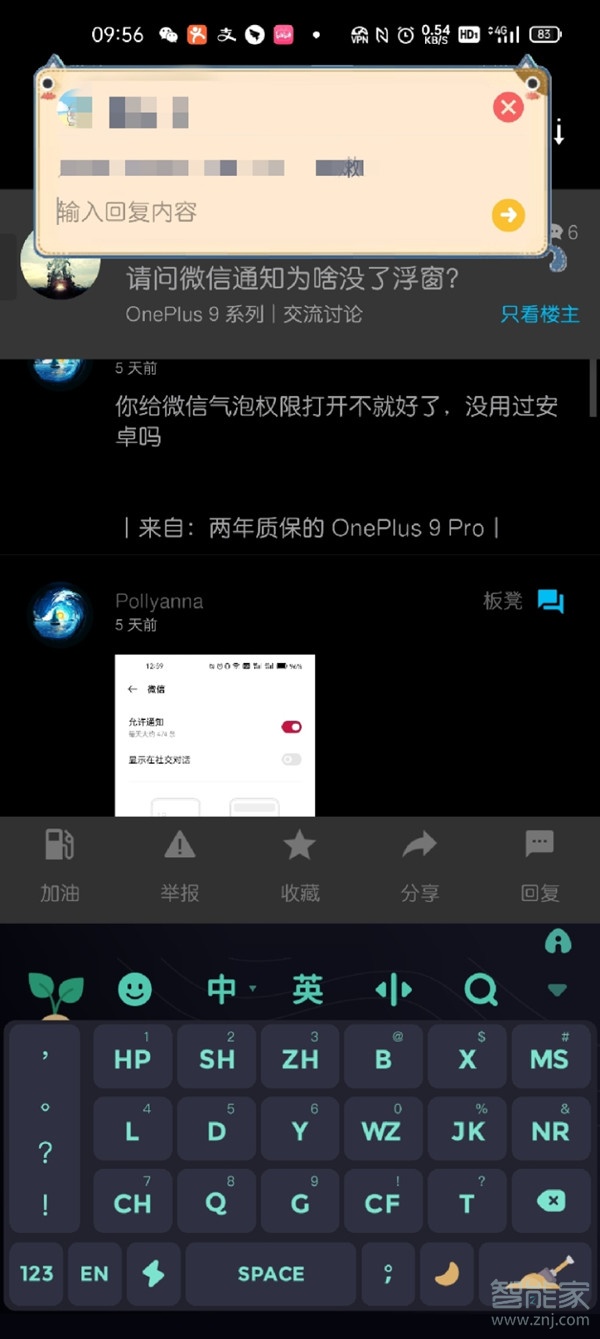
Task: Open the emoji panel on the keyboard
Action: click(x=135, y=990)
